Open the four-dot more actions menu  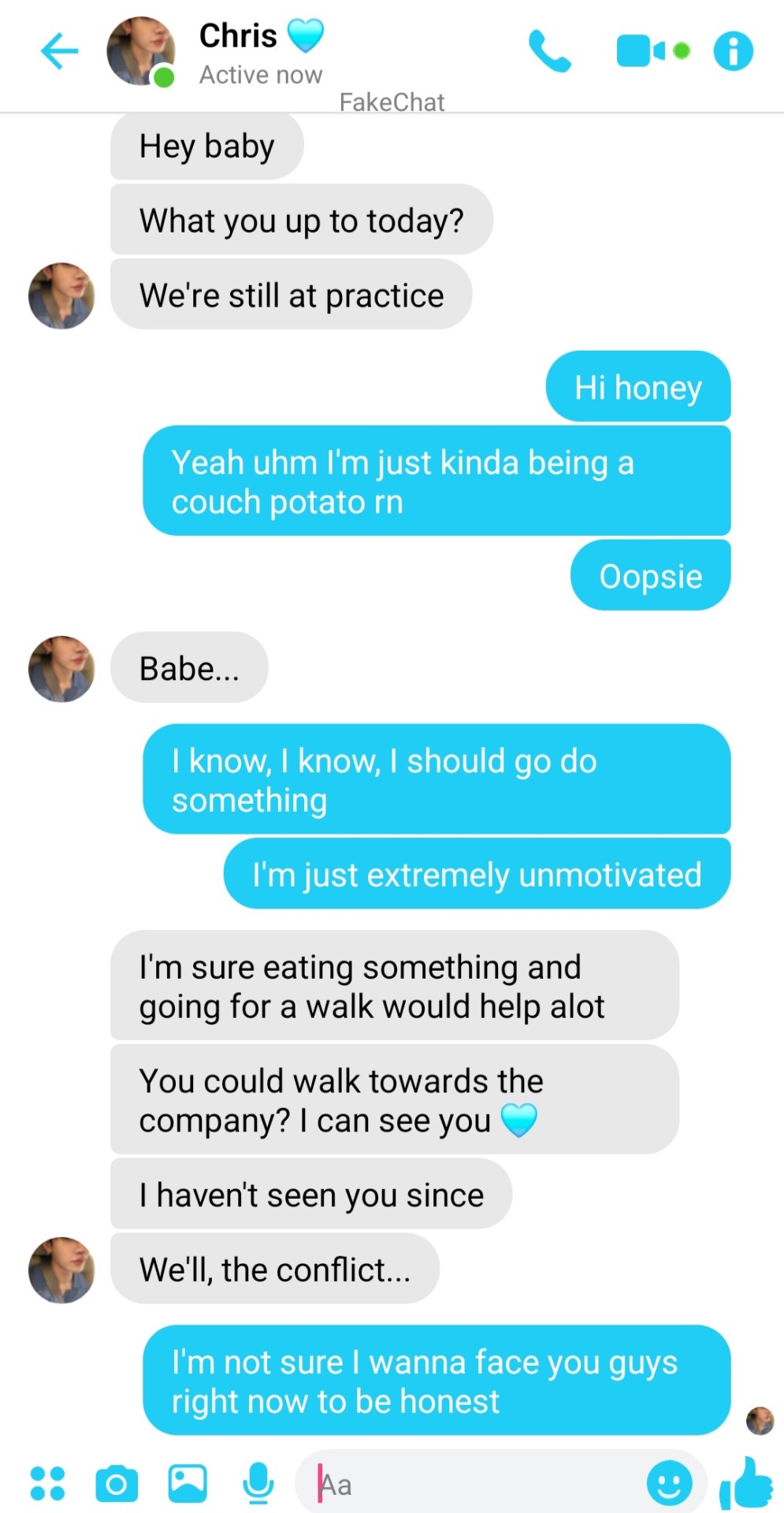point(47,1484)
